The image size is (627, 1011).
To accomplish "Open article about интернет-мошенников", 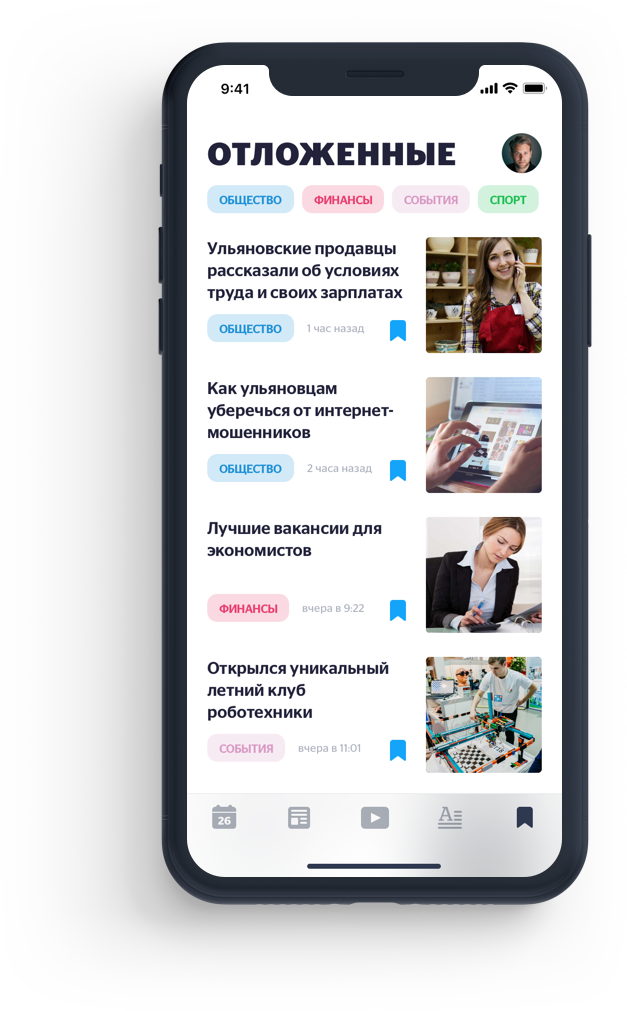I will click(x=300, y=410).
